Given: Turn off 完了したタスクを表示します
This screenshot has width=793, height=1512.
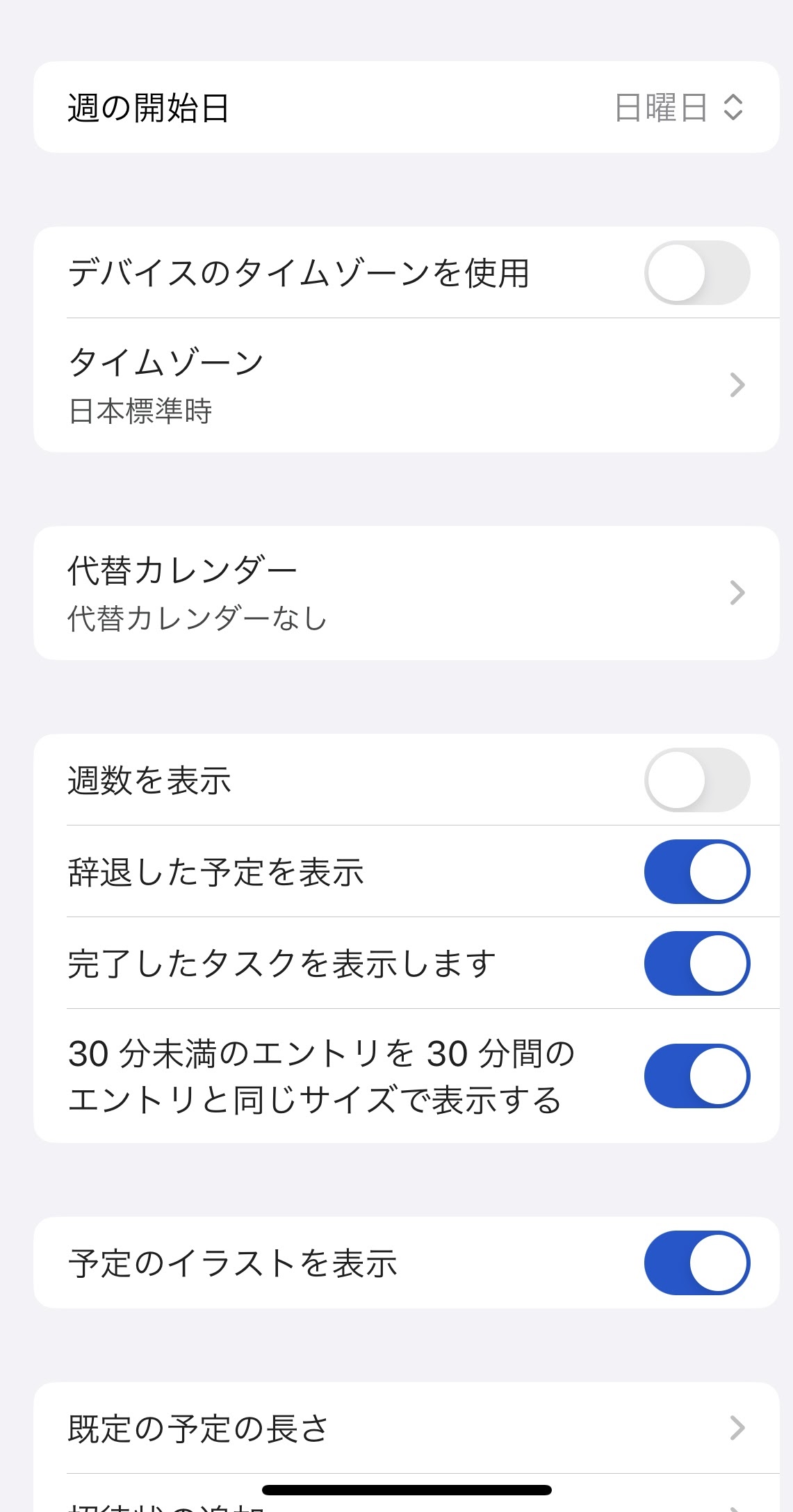Looking at the screenshot, I should click(696, 964).
